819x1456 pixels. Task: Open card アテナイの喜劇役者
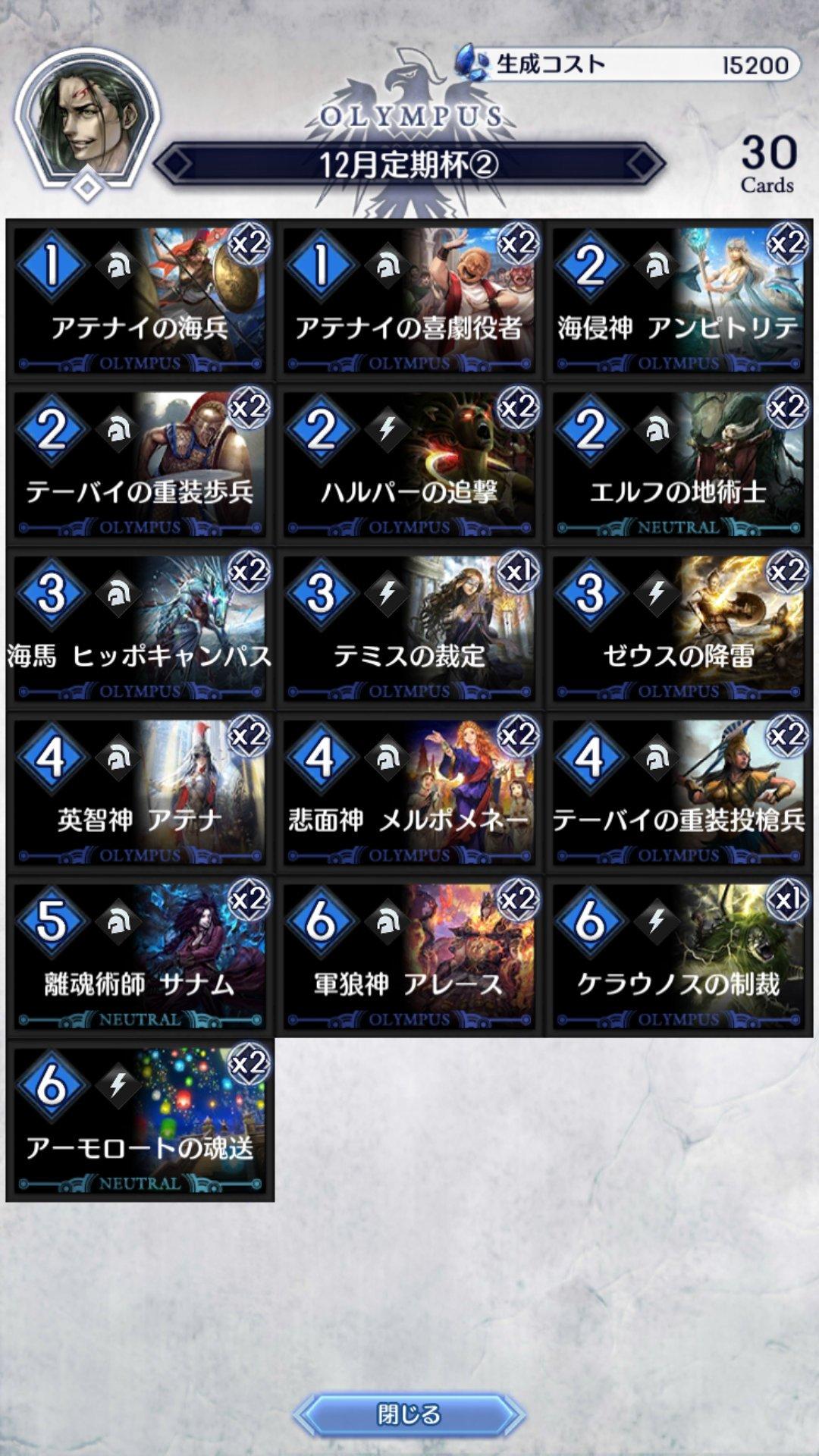409,301
